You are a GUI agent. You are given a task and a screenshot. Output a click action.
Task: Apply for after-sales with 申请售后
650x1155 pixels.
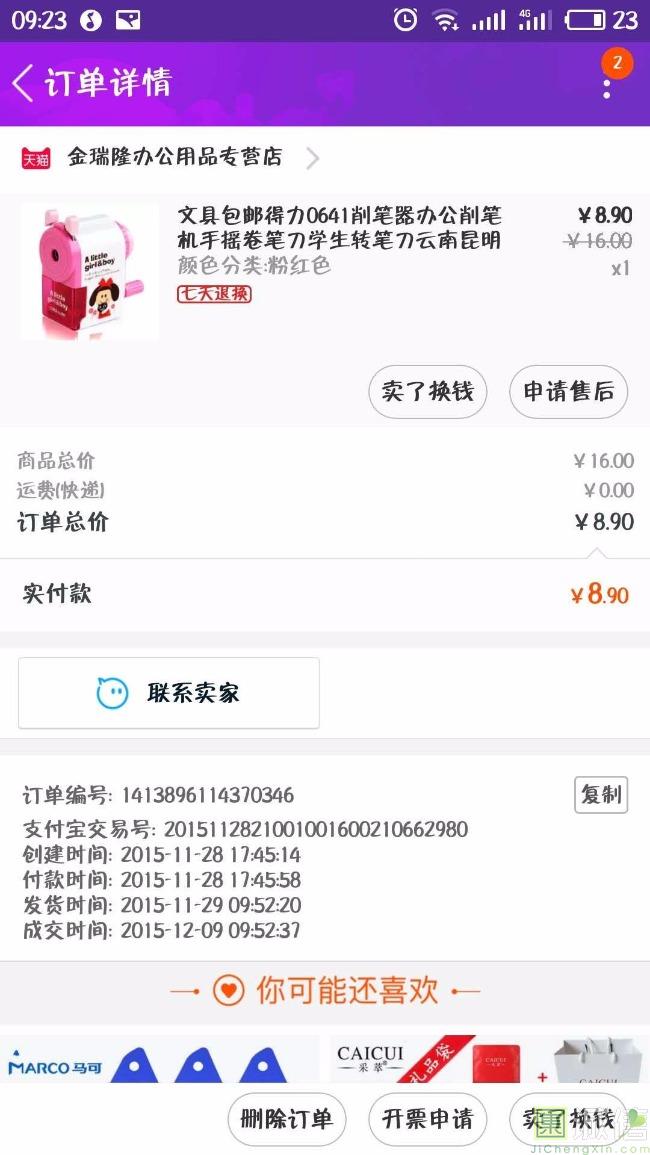[x=568, y=391]
